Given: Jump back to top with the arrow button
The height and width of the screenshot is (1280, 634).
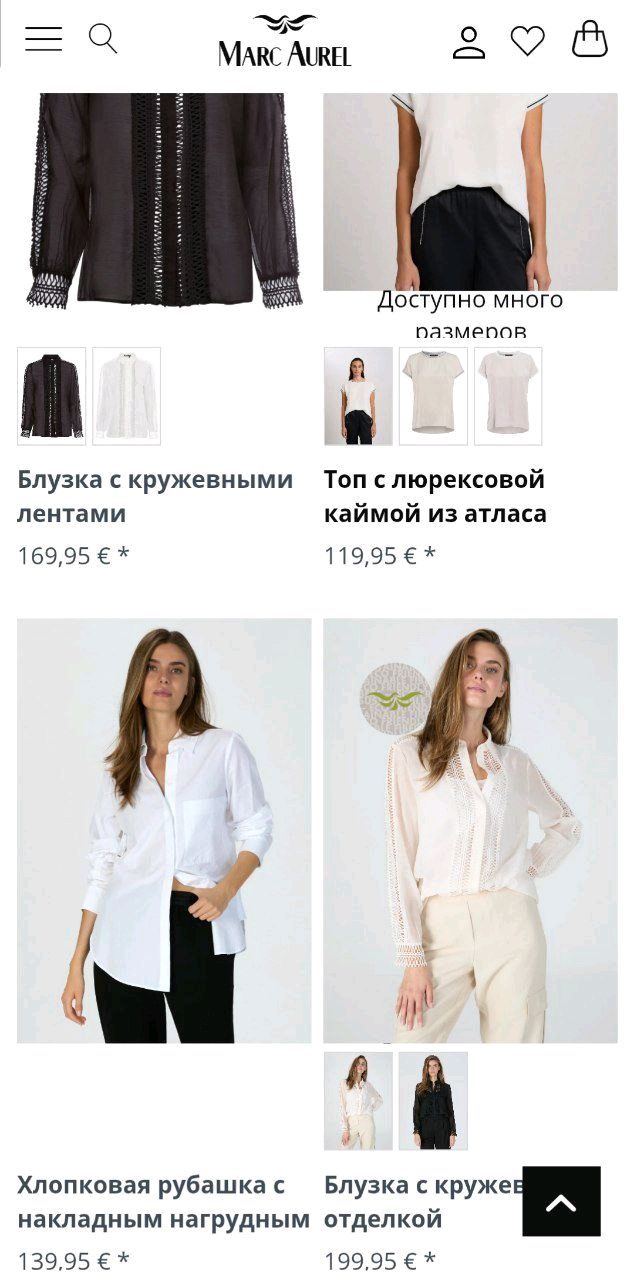Looking at the screenshot, I should click(561, 1201).
